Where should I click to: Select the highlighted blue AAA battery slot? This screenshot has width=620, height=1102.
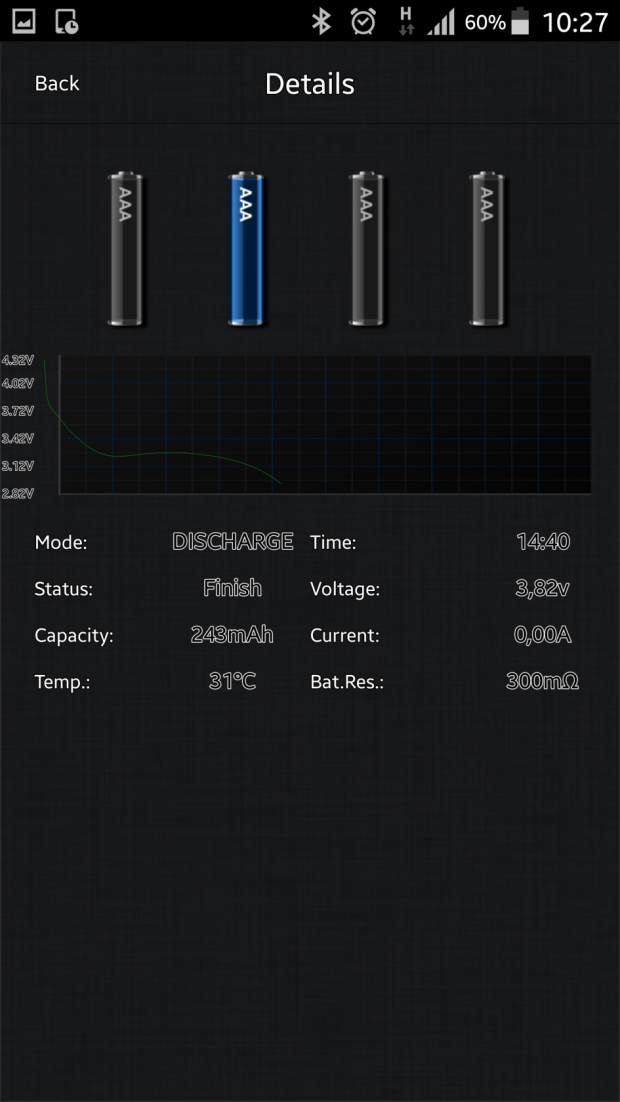[x=246, y=249]
